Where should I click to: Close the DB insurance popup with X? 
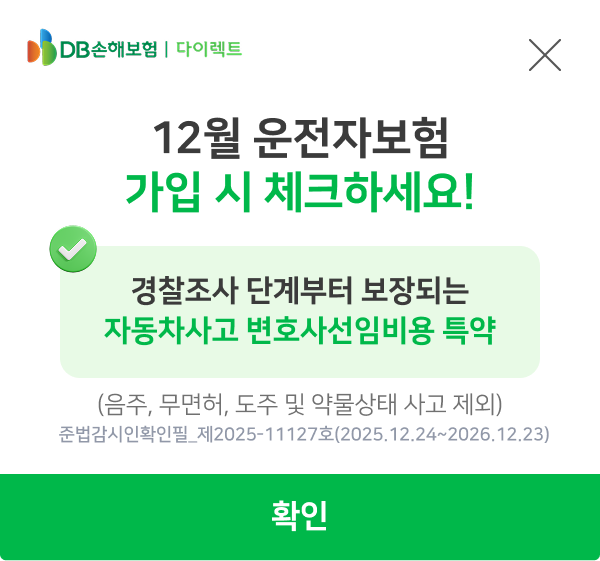544,54
